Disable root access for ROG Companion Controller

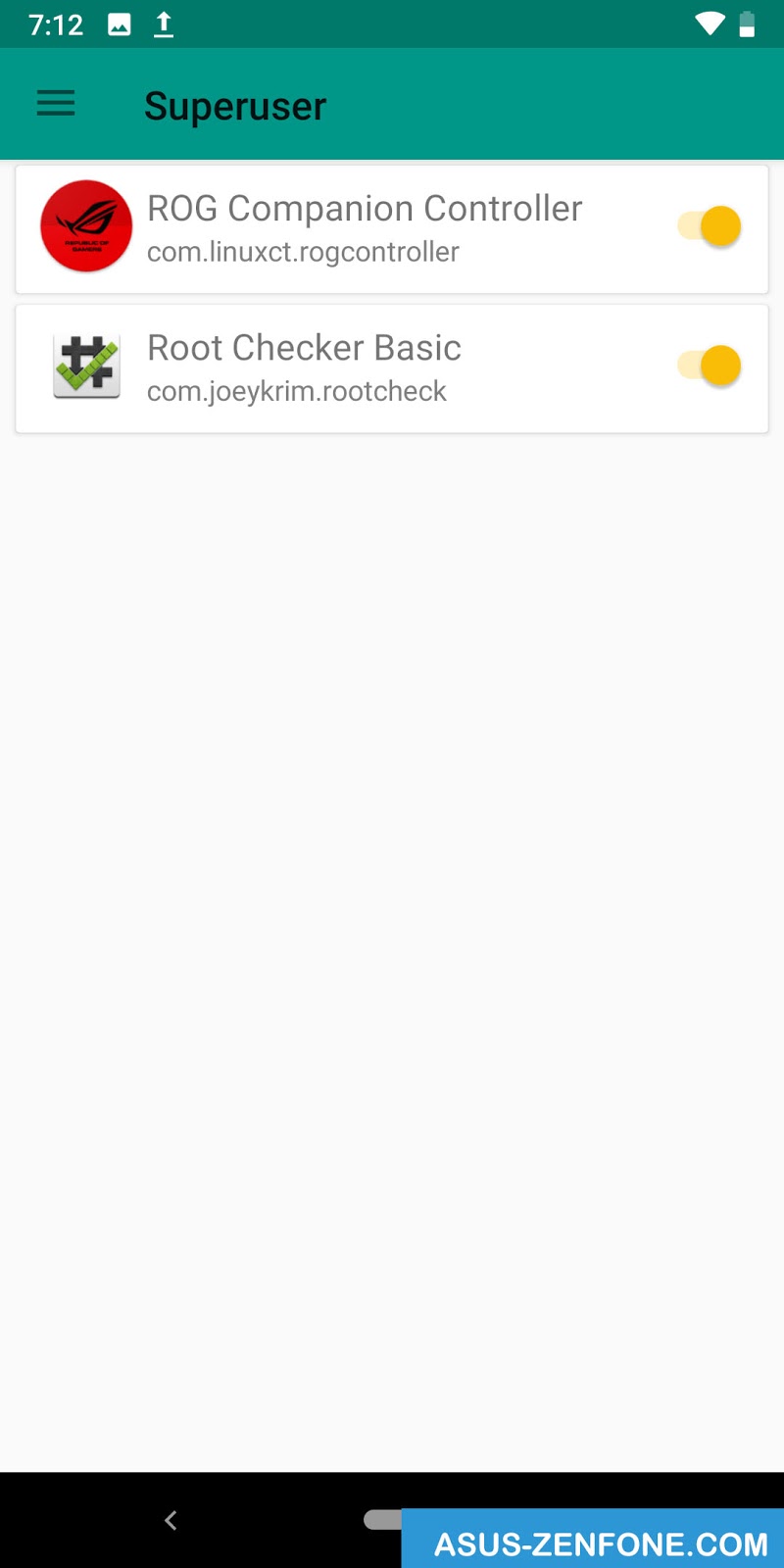[x=710, y=226]
